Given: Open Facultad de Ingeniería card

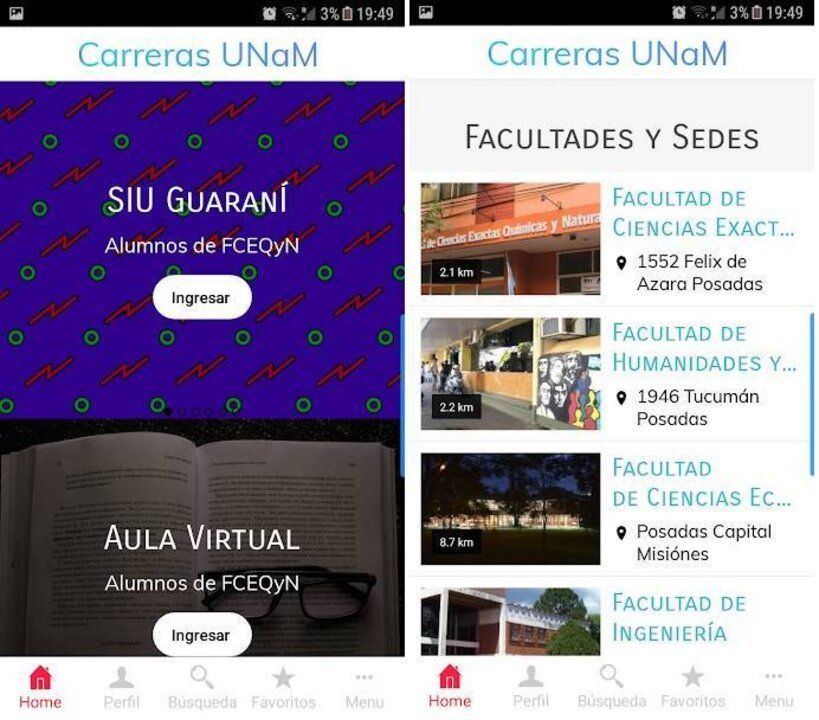Looking at the screenshot, I should tap(610, 620).
